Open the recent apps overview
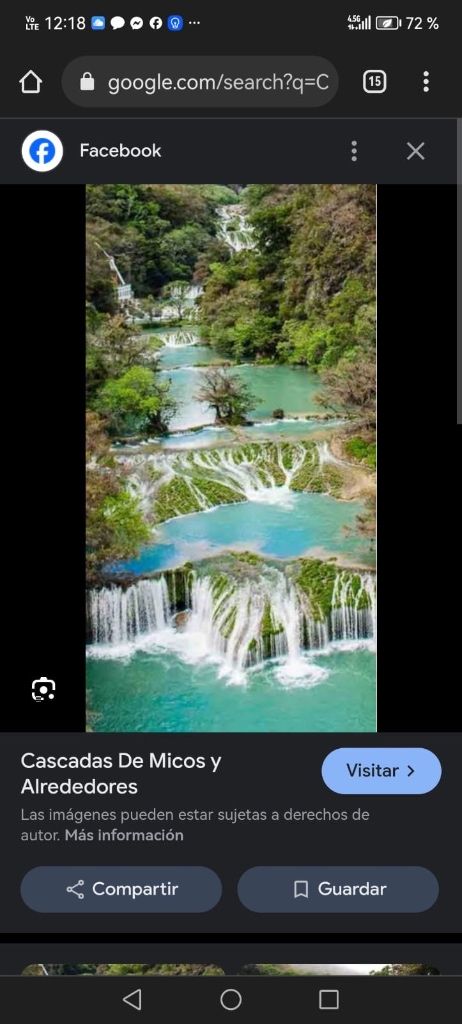The image size is (462, 1024). click(329, 999)
